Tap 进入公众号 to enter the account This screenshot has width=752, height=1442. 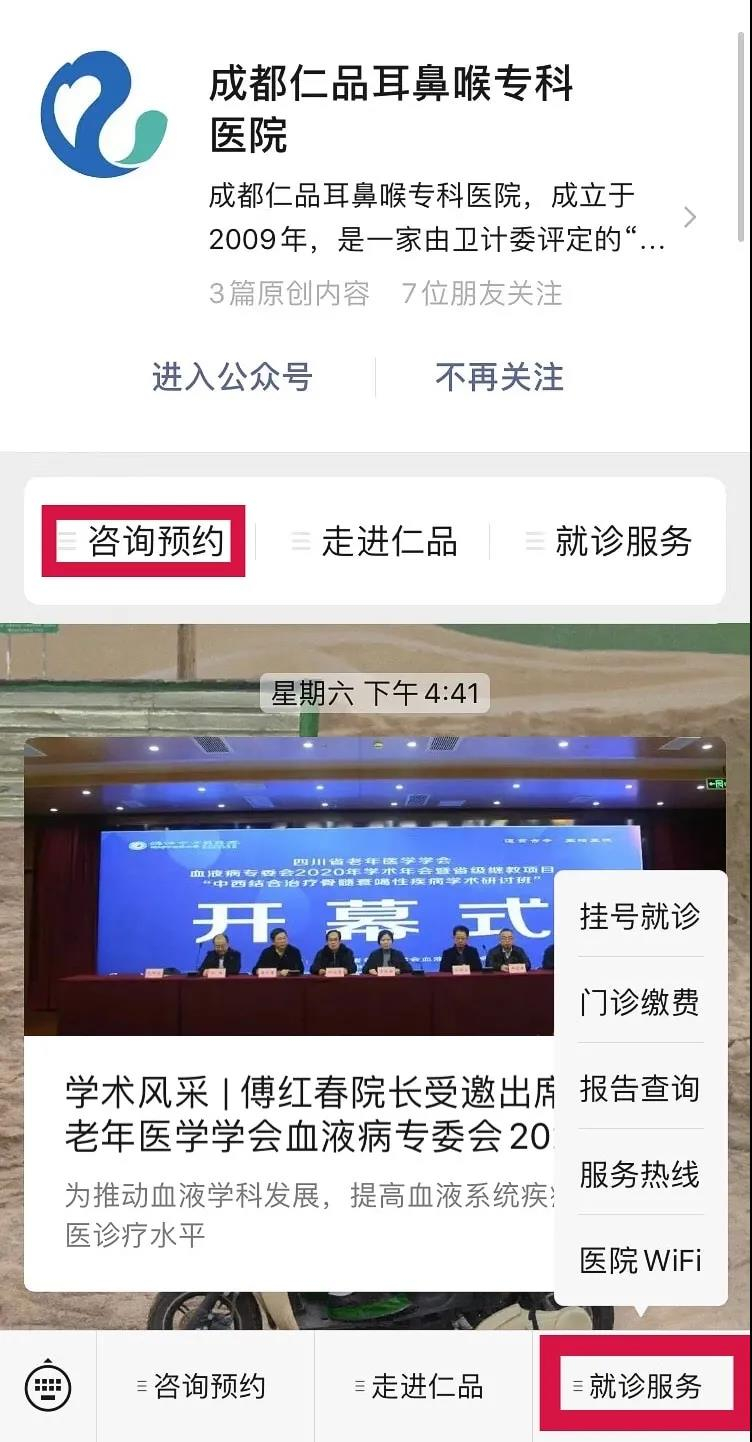(x=232, y=377)
